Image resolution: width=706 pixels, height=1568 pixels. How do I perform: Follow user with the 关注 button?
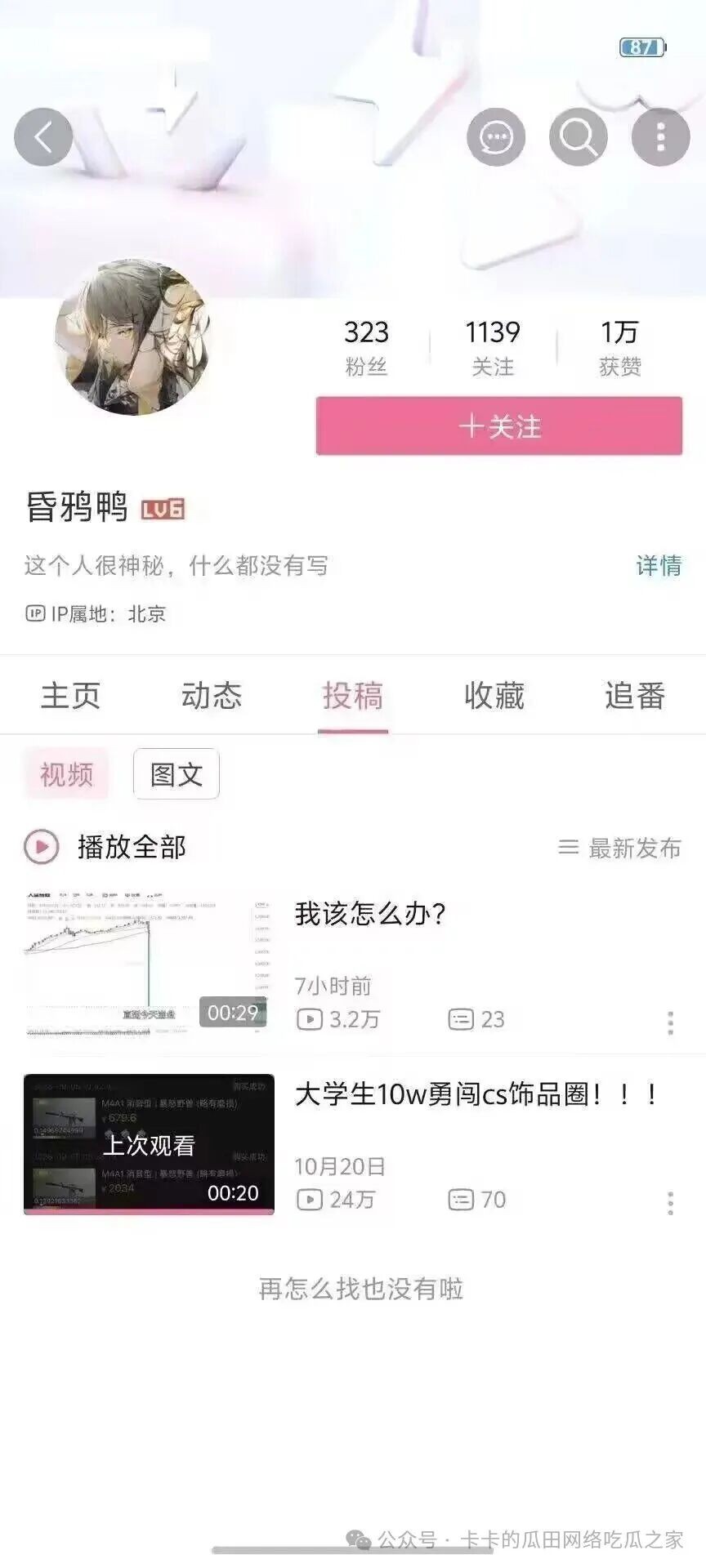point(498,426)
